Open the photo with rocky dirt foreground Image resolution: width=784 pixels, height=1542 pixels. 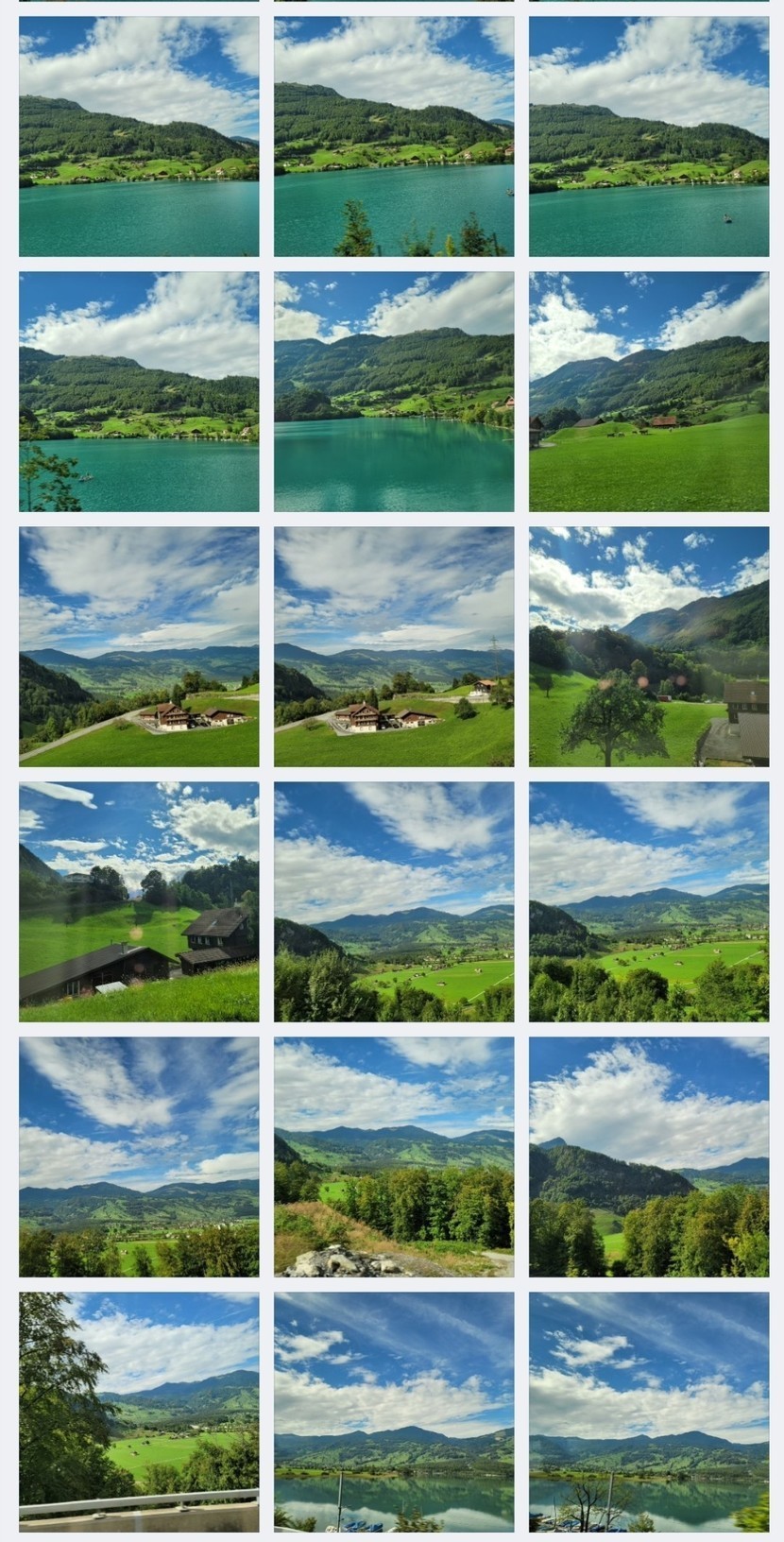click(394, 1156)
